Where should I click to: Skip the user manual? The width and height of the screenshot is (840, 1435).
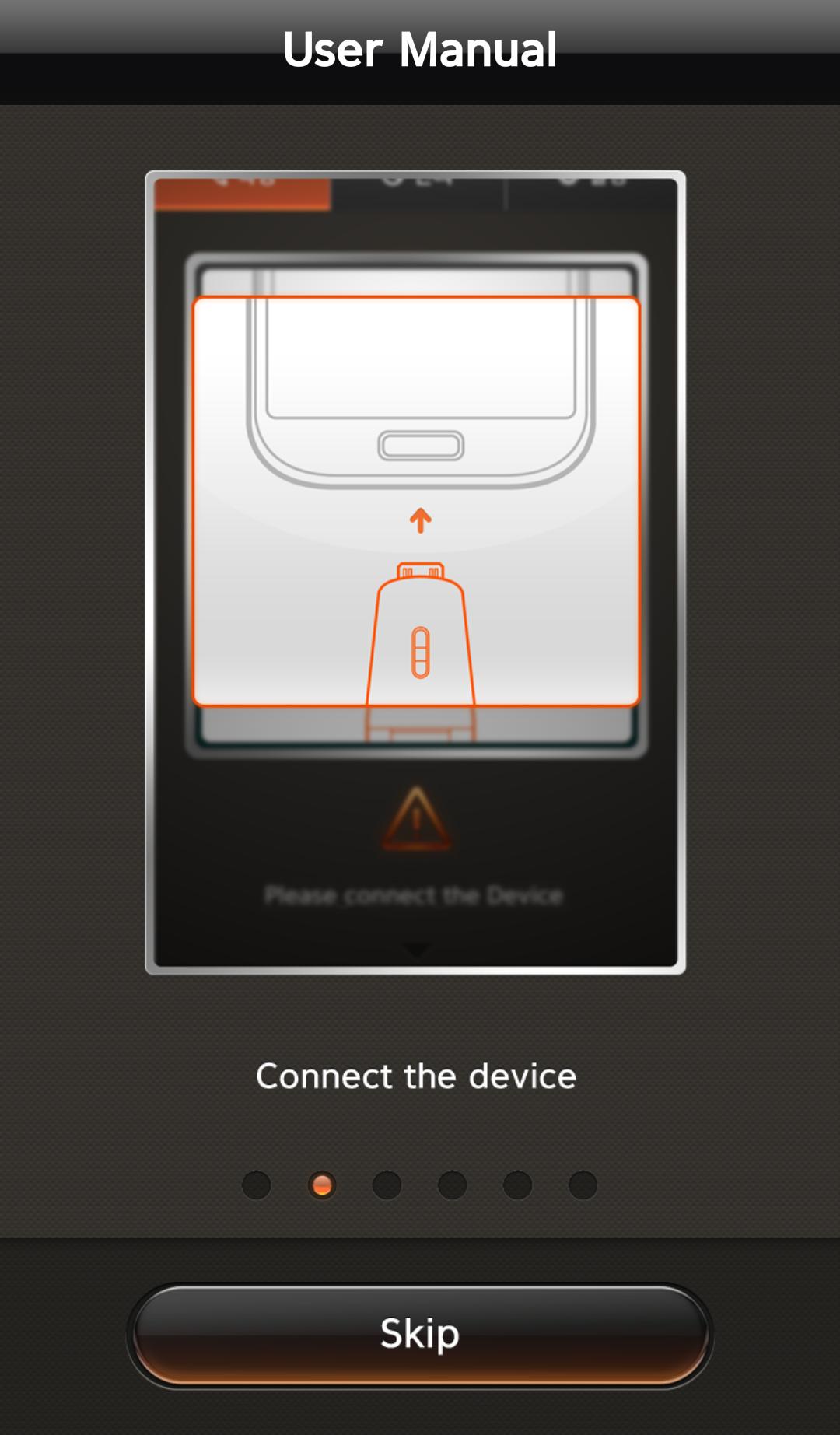click(x=420, y=1335)
